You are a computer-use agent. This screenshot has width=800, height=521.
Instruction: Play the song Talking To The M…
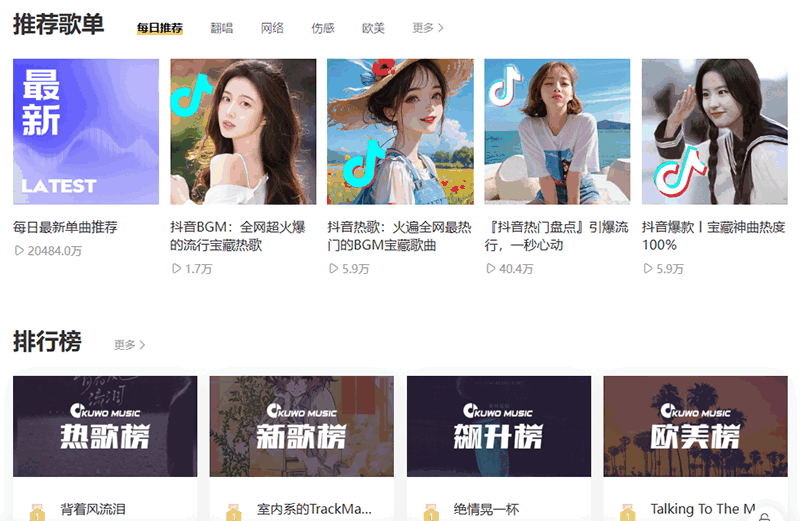695,509
